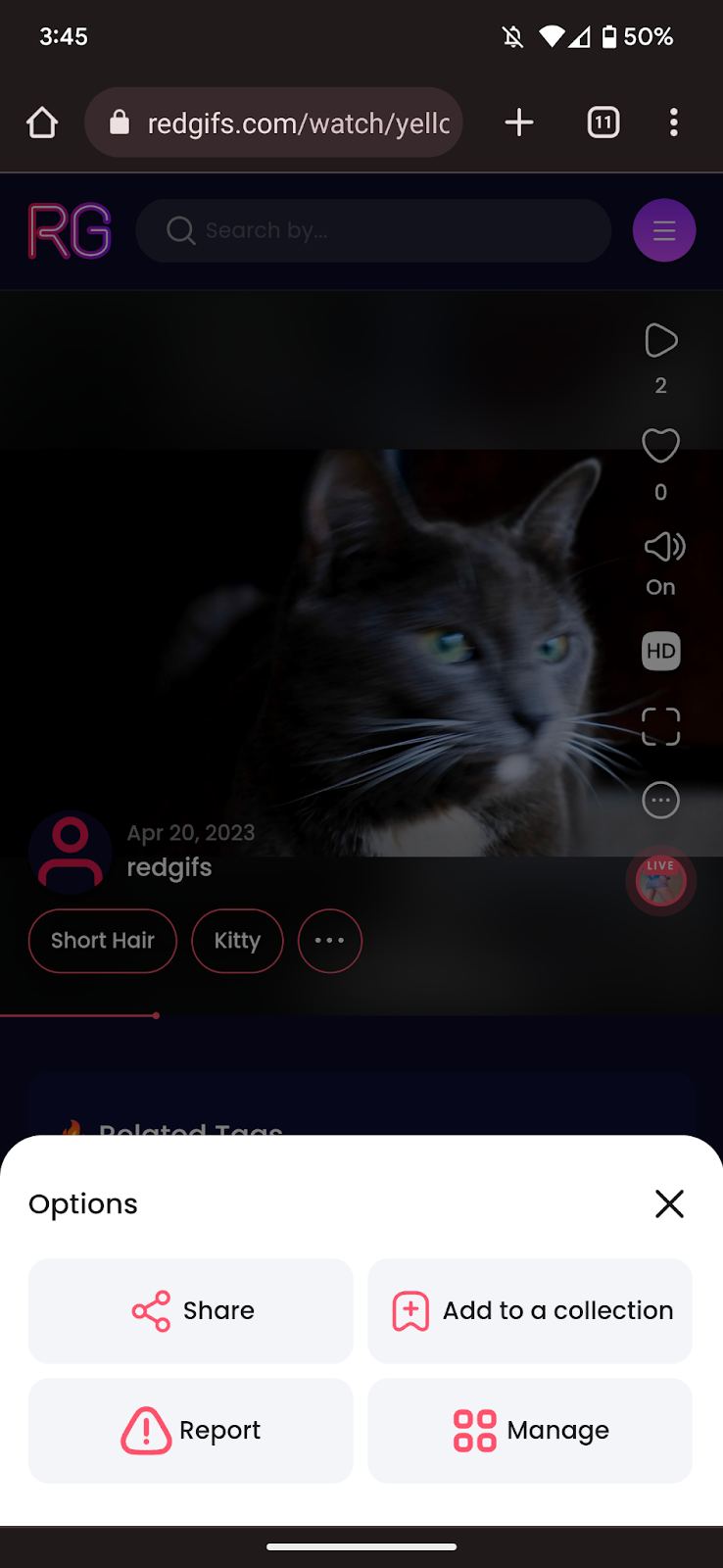Report this video
The image size is (723, 1568).
[x=191, y=1430]
